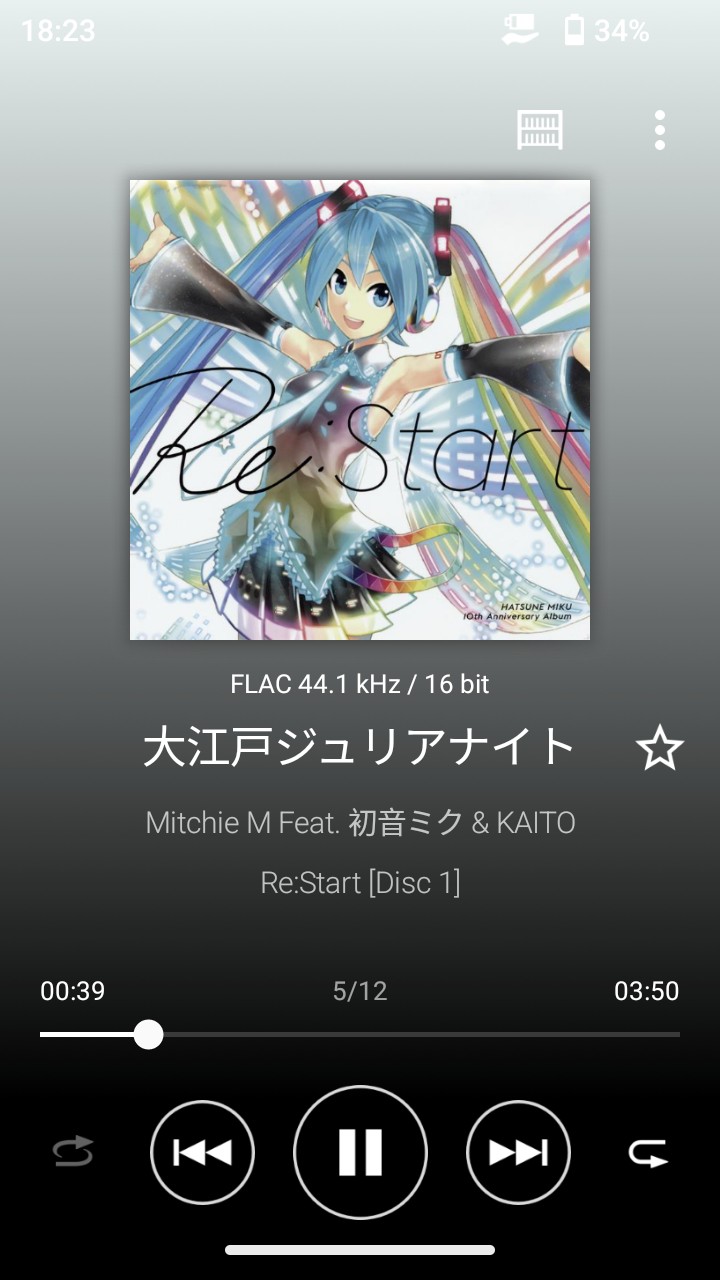The width and height of the screenshot is (720, 1280).
Task: Open the three-dot overflow menu
Action: (x=659, y=130)
